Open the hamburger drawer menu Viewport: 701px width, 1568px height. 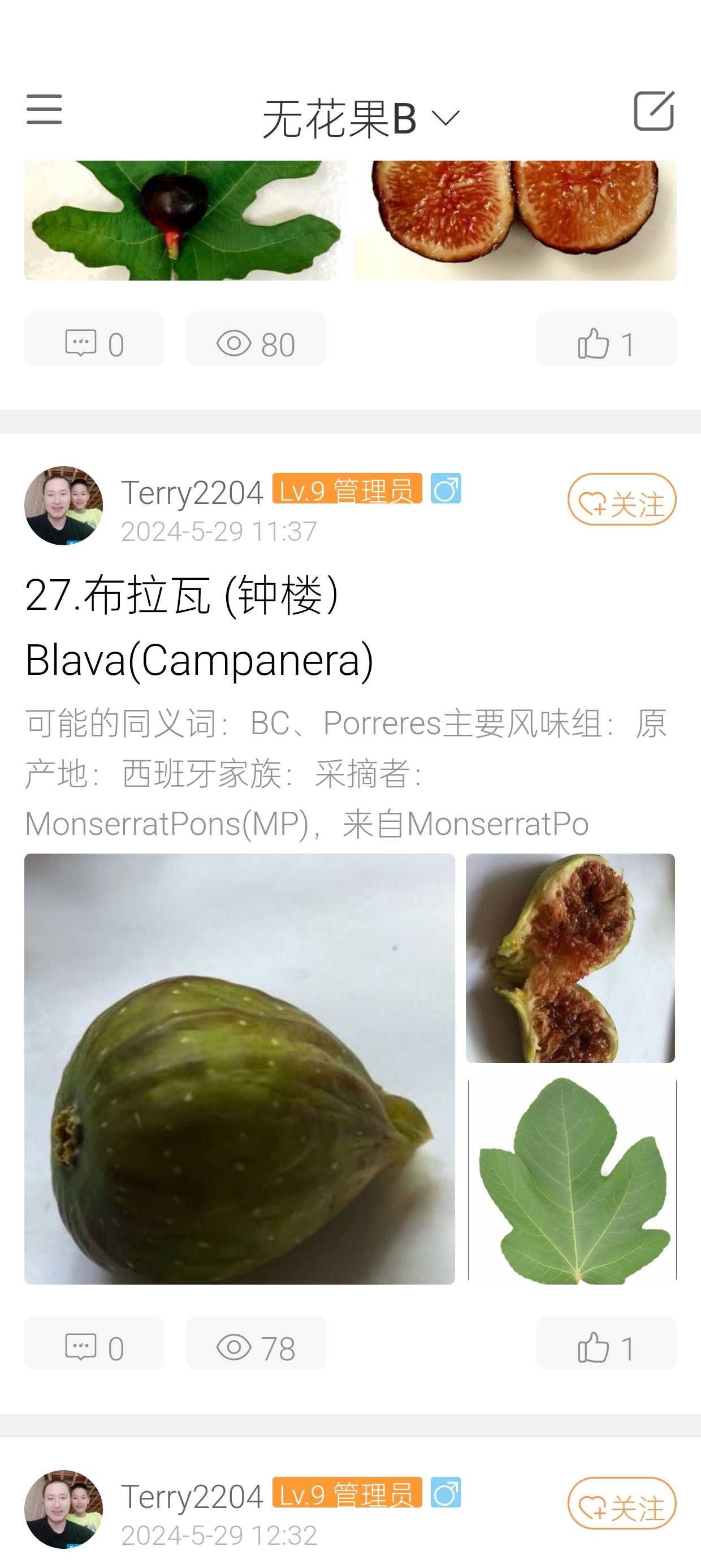45,110
